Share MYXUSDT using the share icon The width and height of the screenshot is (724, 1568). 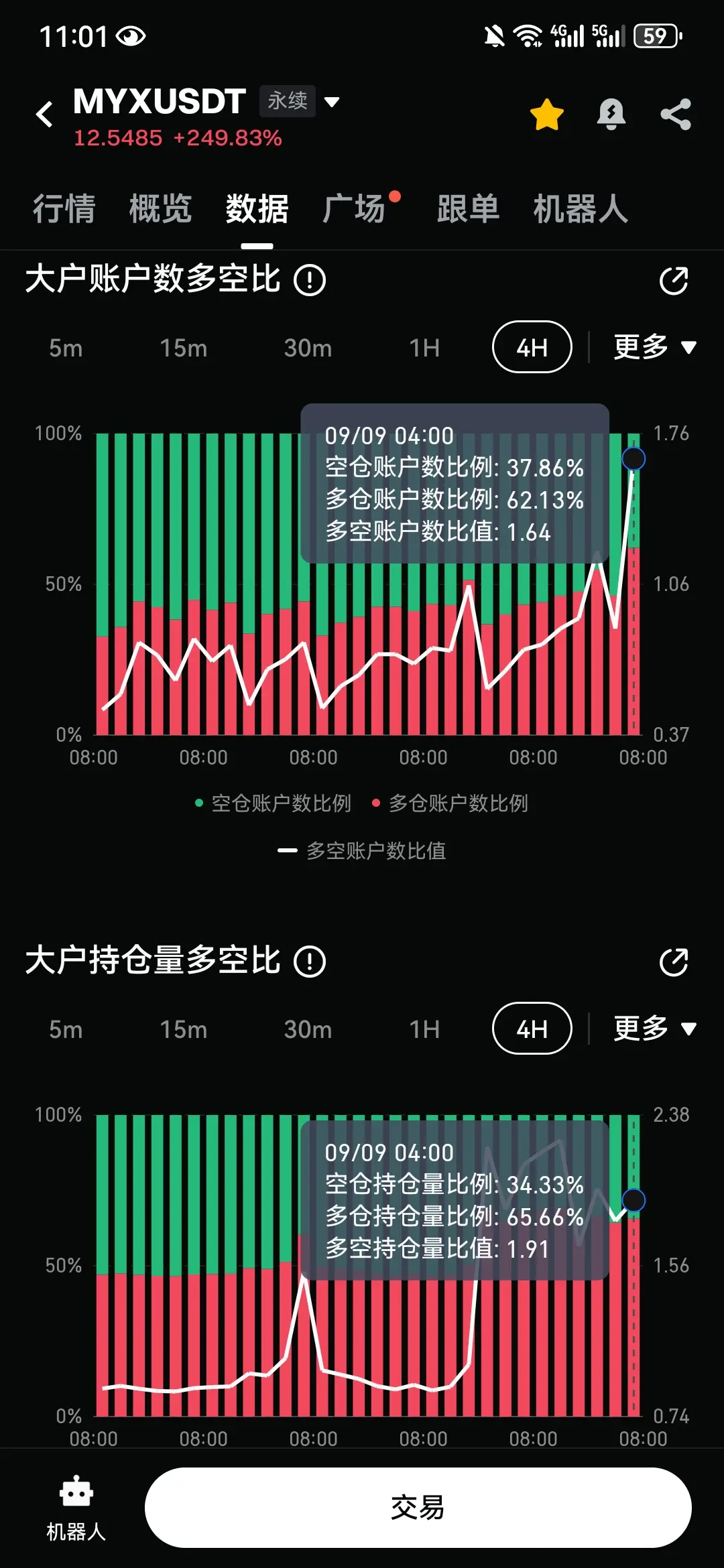[676, 114]
